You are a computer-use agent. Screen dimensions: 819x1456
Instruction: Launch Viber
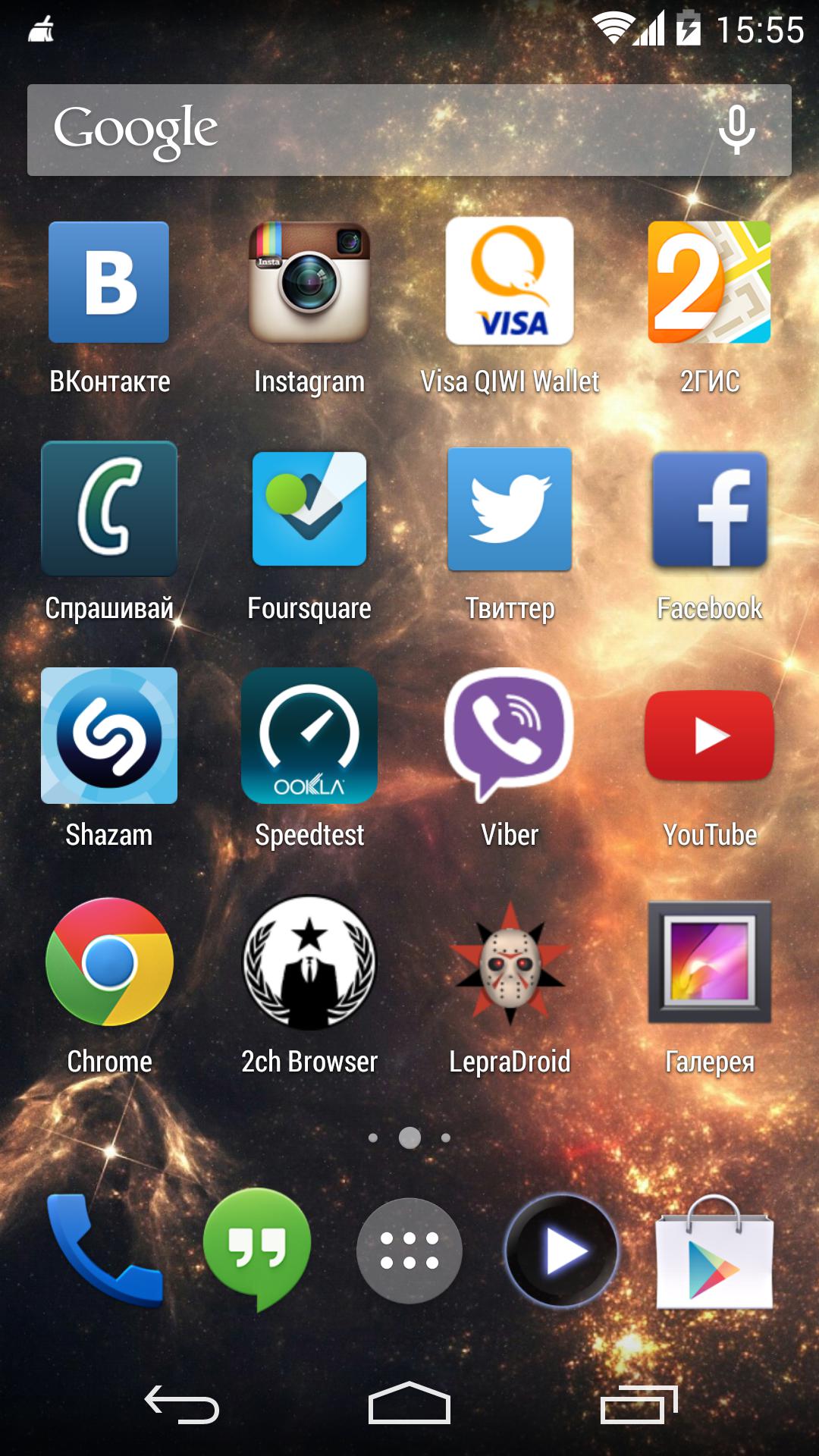click(x=510, y=736)
